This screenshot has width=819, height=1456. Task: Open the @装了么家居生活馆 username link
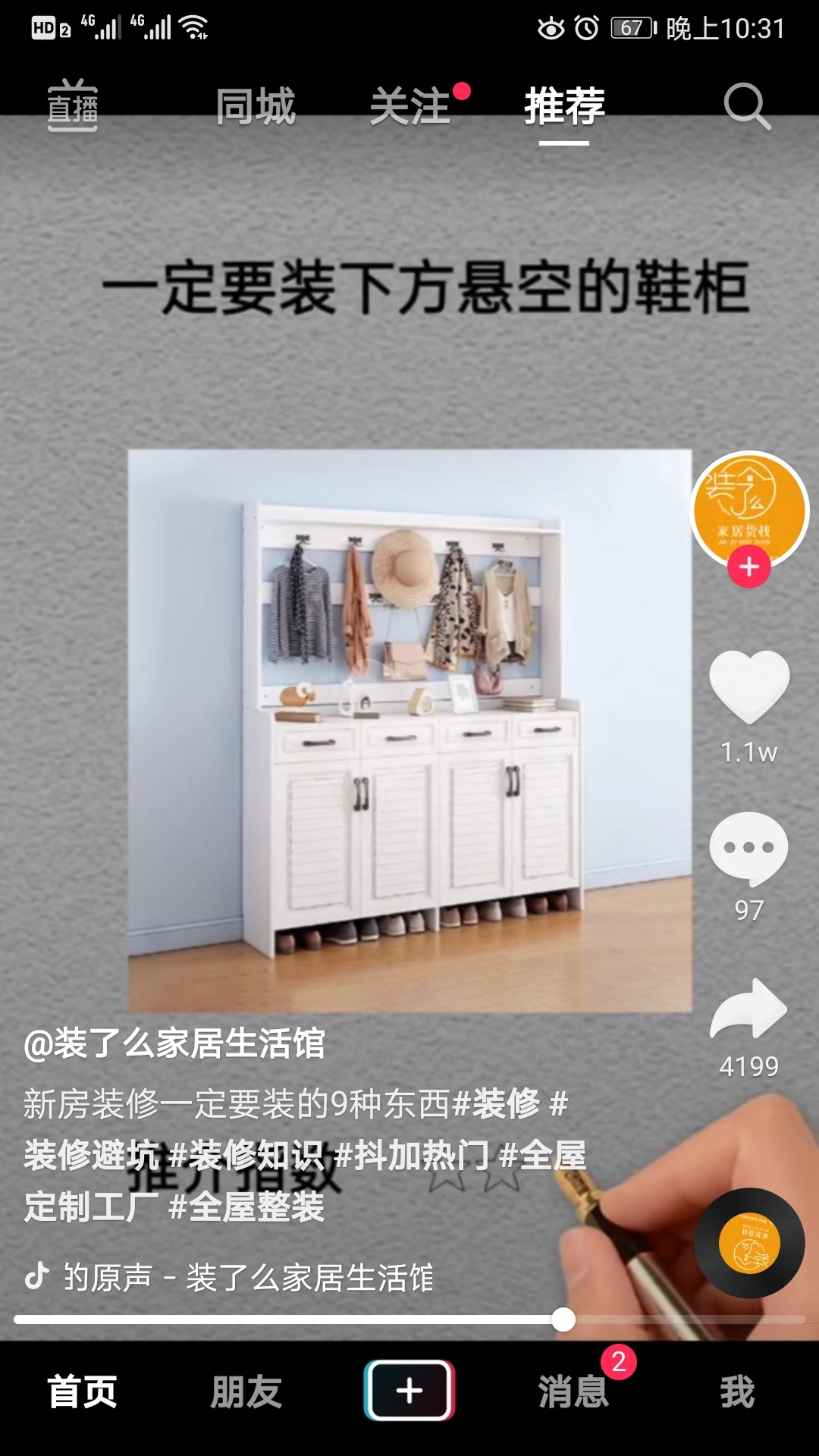[174, 1043]
